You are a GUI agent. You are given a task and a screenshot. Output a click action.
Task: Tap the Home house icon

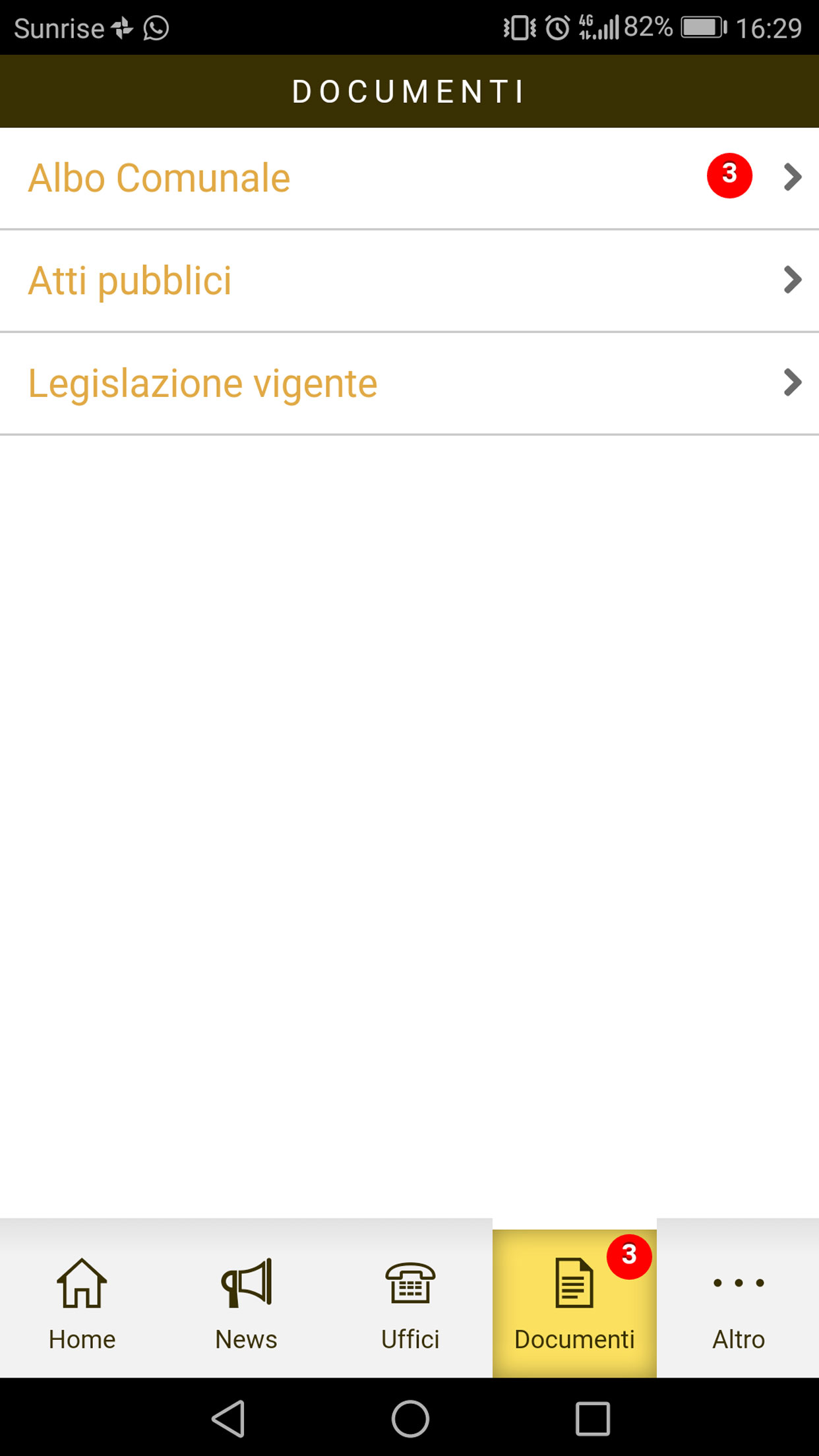pyautogui.click(x=82, y=1283)
